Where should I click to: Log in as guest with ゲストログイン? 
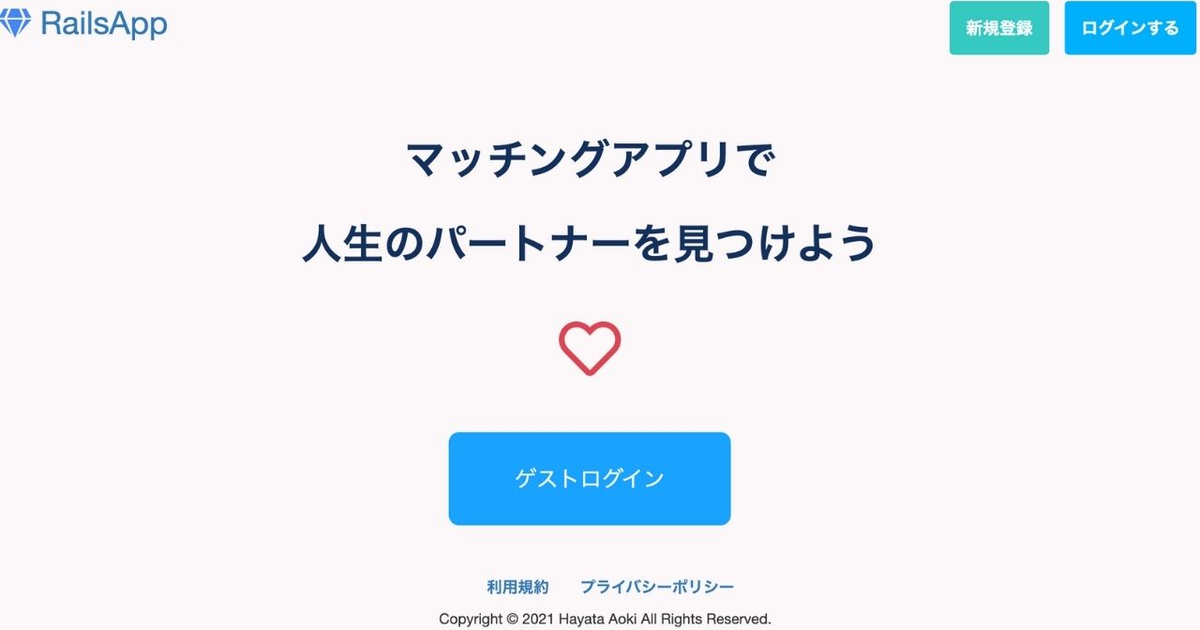pos(589,479)
